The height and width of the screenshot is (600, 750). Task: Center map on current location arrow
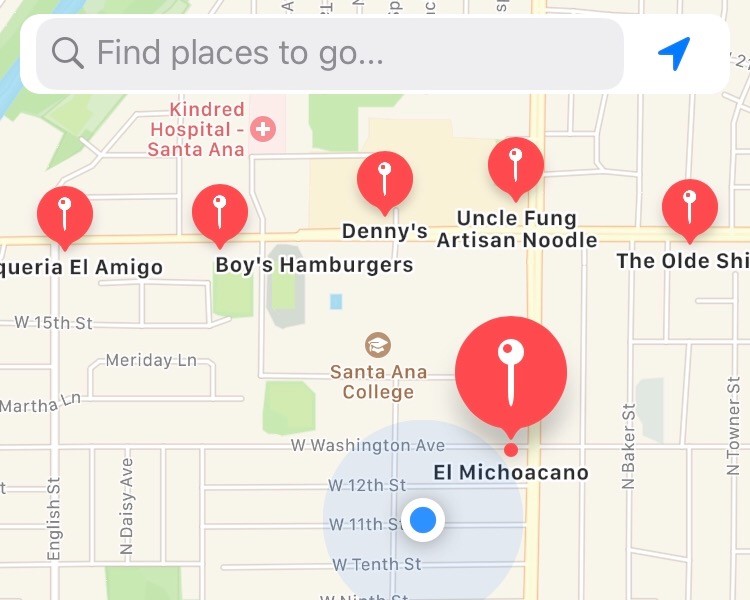(674, 54)
